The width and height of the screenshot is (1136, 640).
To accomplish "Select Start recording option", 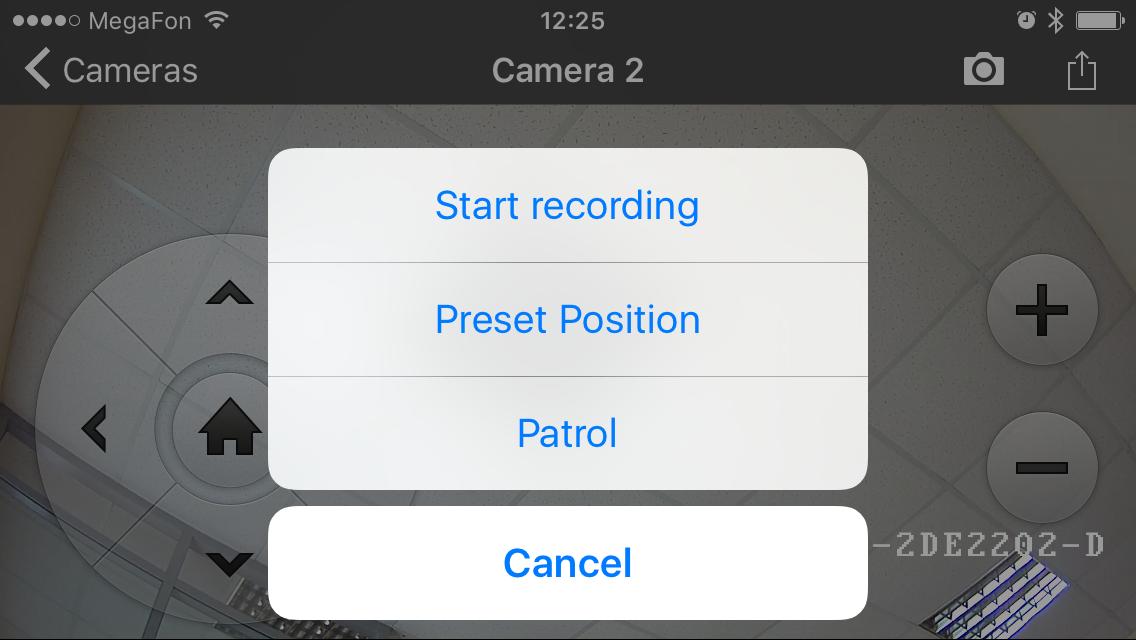I will click(567, 206).
